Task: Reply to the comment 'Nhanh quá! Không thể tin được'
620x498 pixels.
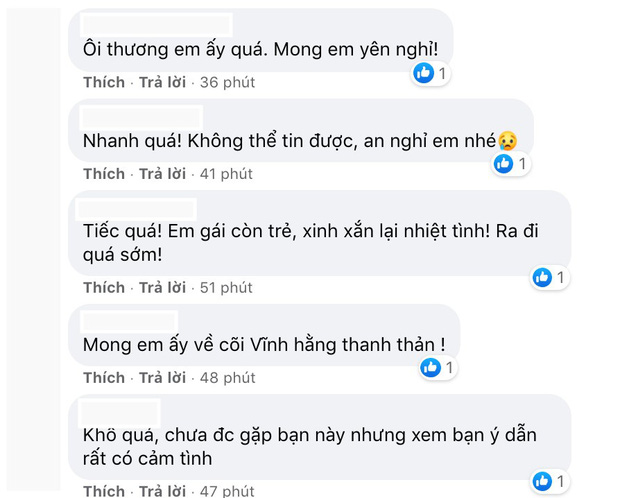Action: (162, 174)
